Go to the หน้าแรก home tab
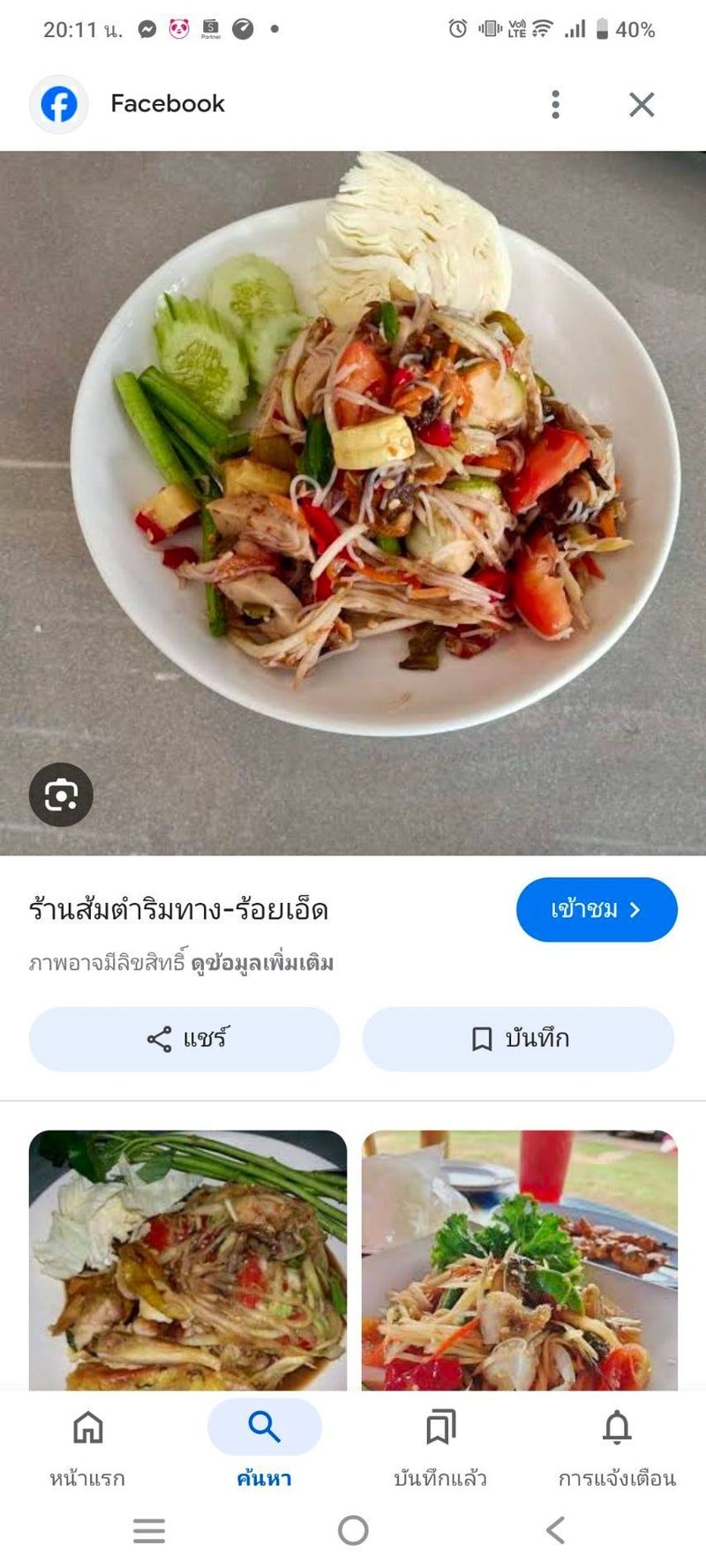 click(x=87, y=1443)
